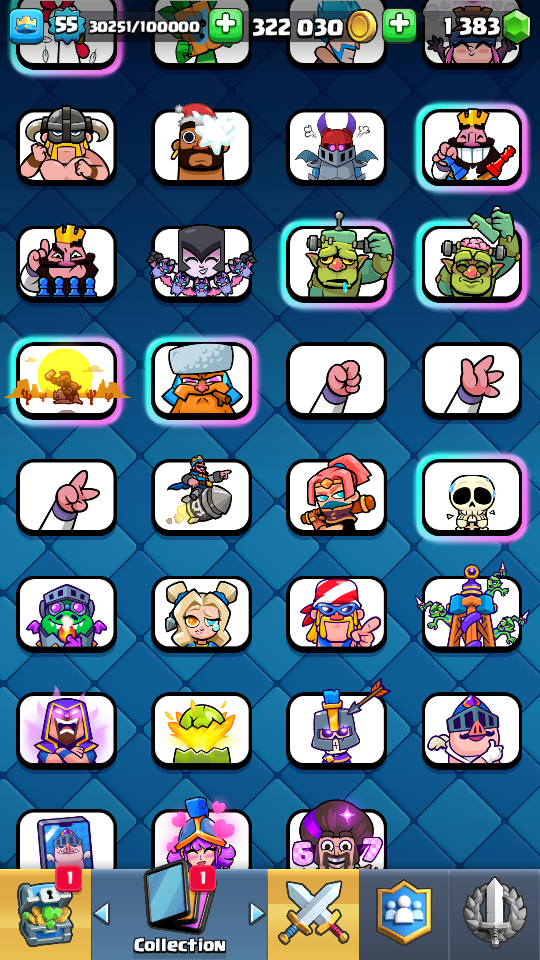Go to the crossed swords battle tab
This screenshot has height=960, width=540.
[x=313, y=915]
